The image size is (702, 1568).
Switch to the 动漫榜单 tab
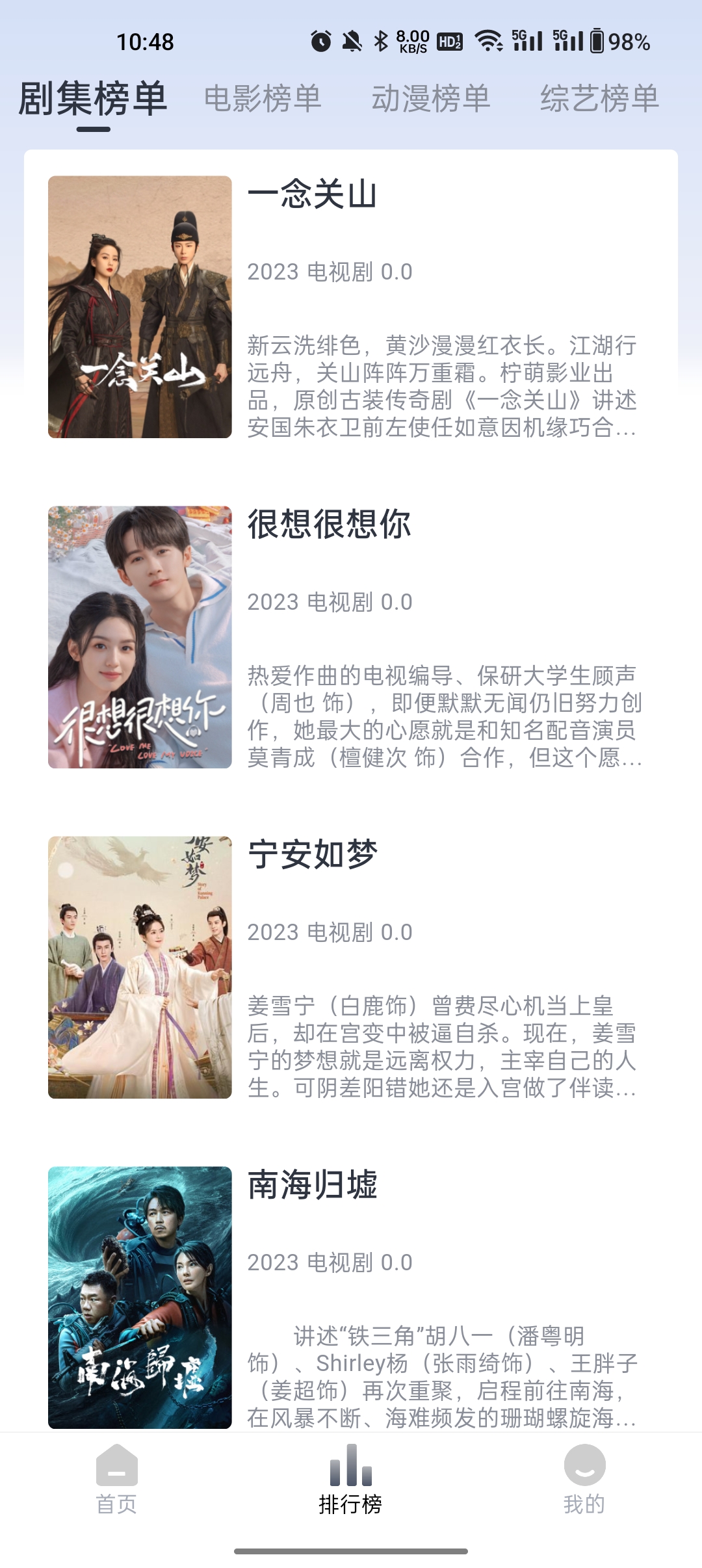[x=431, y=99]
